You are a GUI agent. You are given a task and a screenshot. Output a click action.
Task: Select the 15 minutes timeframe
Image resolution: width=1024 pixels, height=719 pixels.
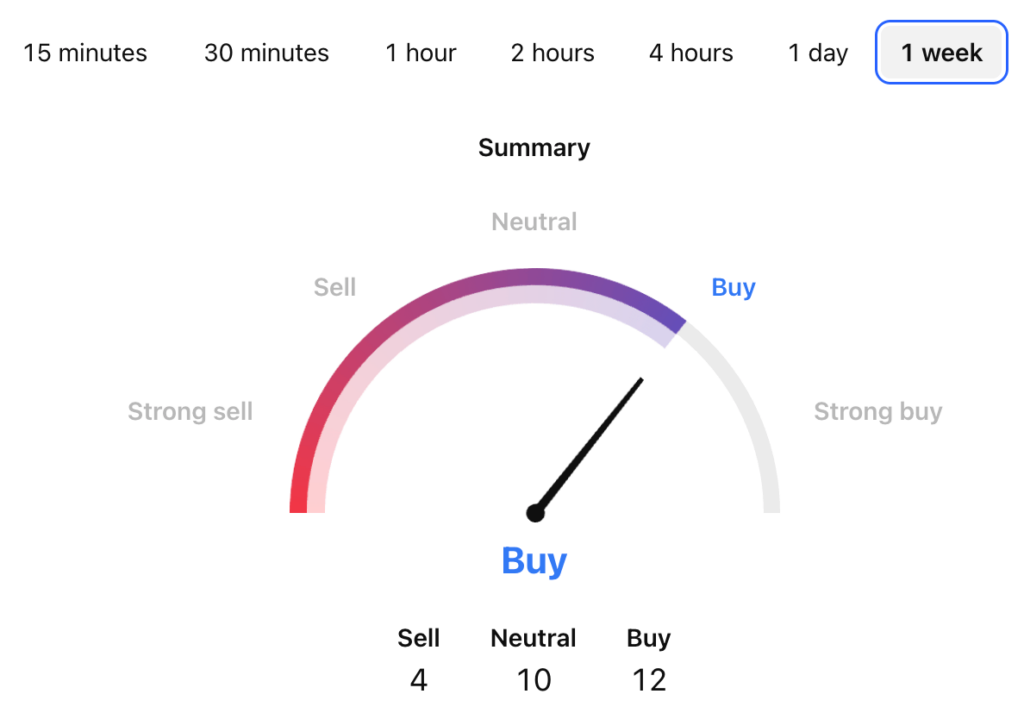pyautogui.click(x=85, y=53)
